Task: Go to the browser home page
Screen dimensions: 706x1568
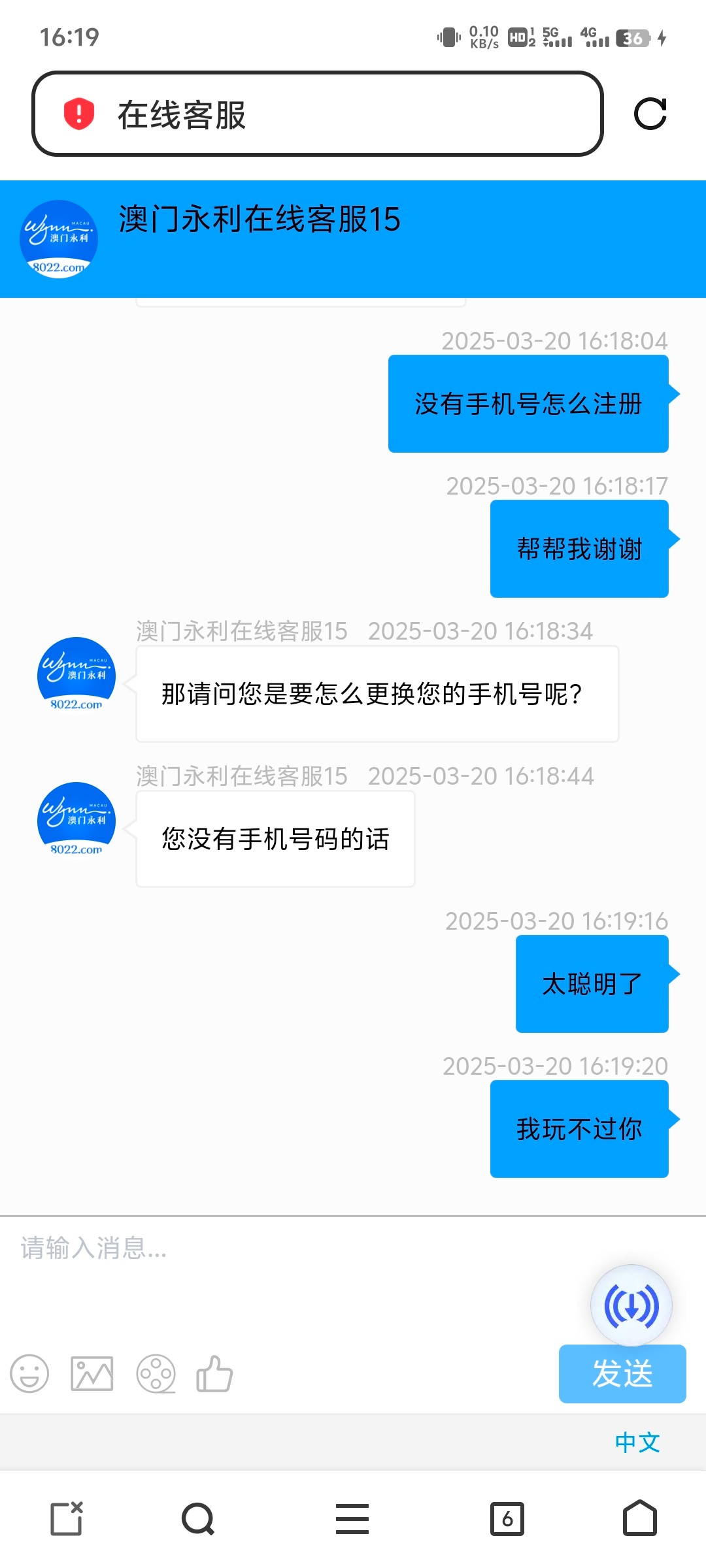Action: click(x=639, y=1518)
